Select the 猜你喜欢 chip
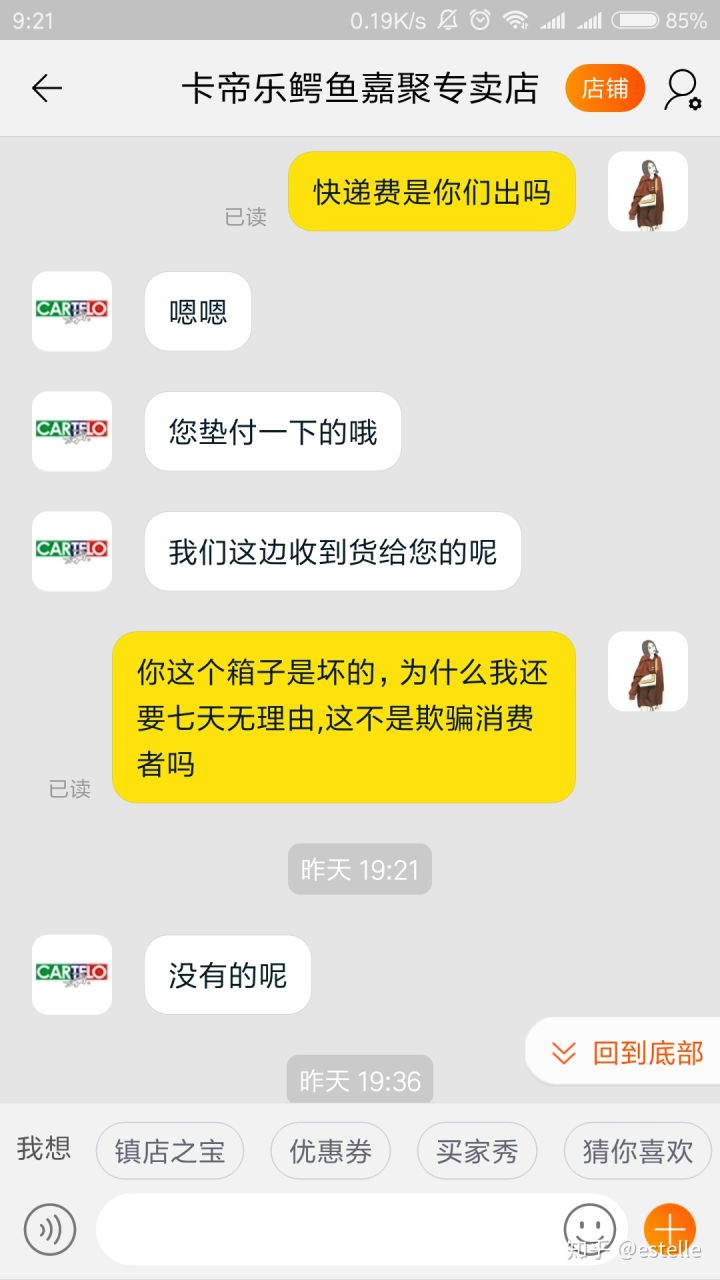 pos(637,1151)
